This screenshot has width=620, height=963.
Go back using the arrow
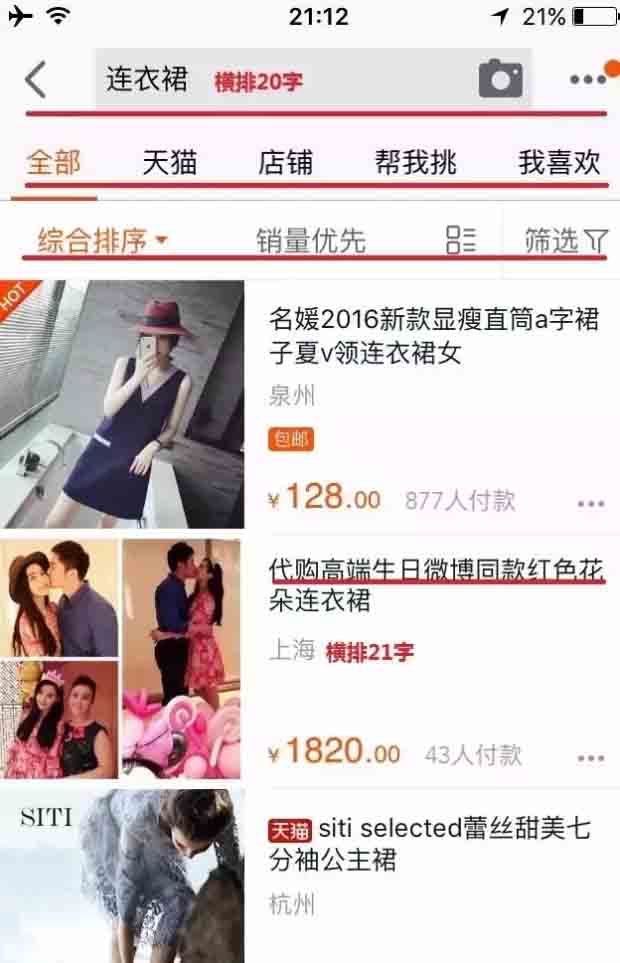coord(36,79)
